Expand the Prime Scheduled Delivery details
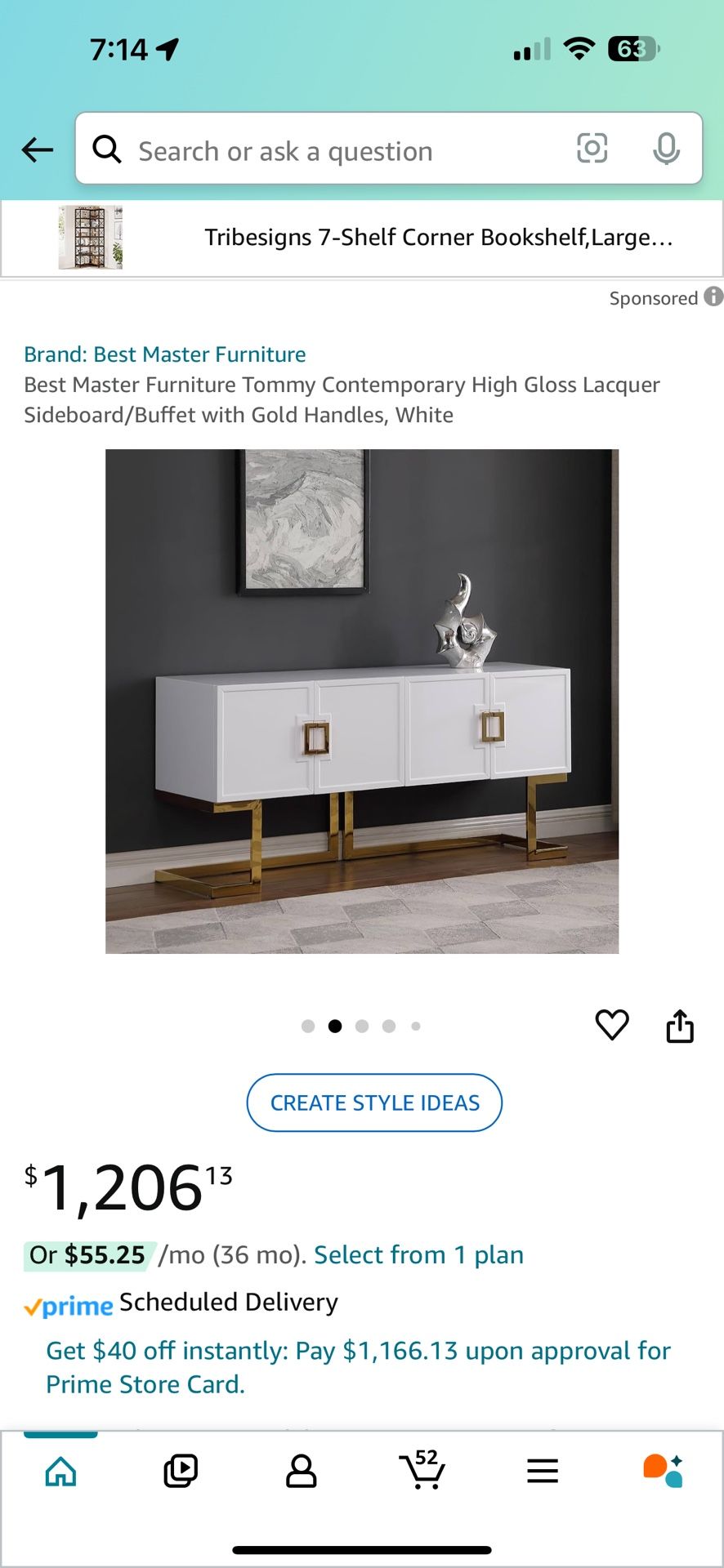The image size is (724, 1568). [x=228, y=1302]
